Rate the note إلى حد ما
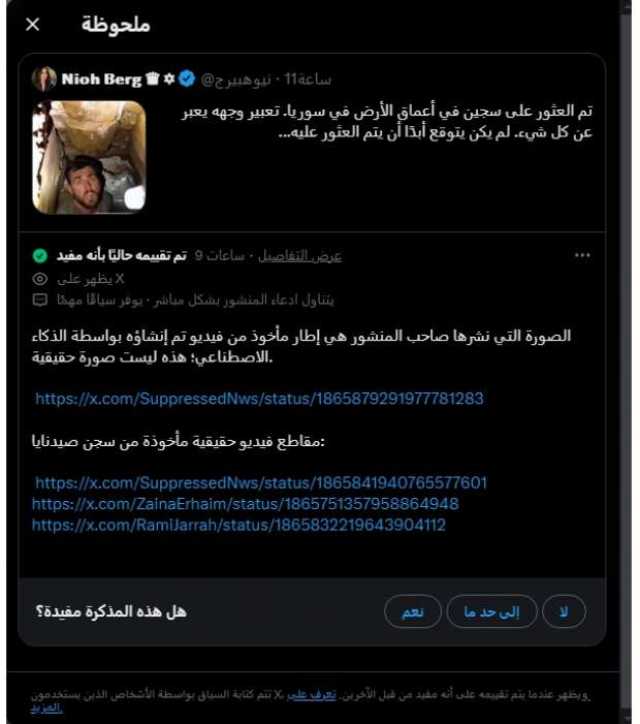 pos(492,612)
